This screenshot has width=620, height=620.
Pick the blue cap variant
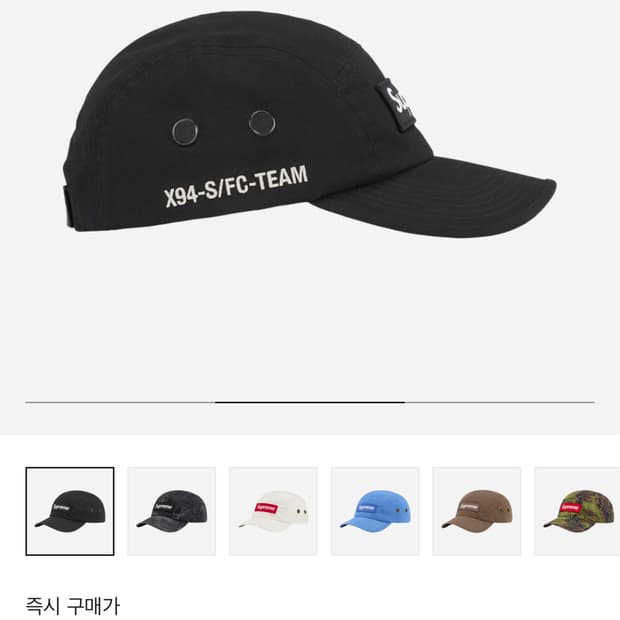(x=375, y=511)
